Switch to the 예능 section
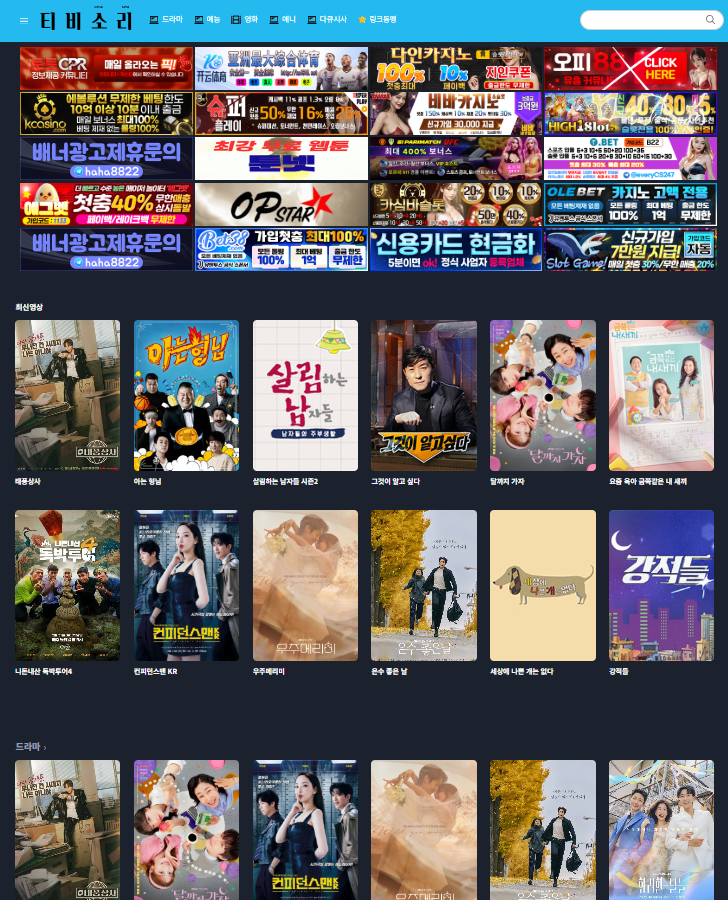Image resolution: width=728 pixels, height=900 pixels. click(x=207, y=20)
